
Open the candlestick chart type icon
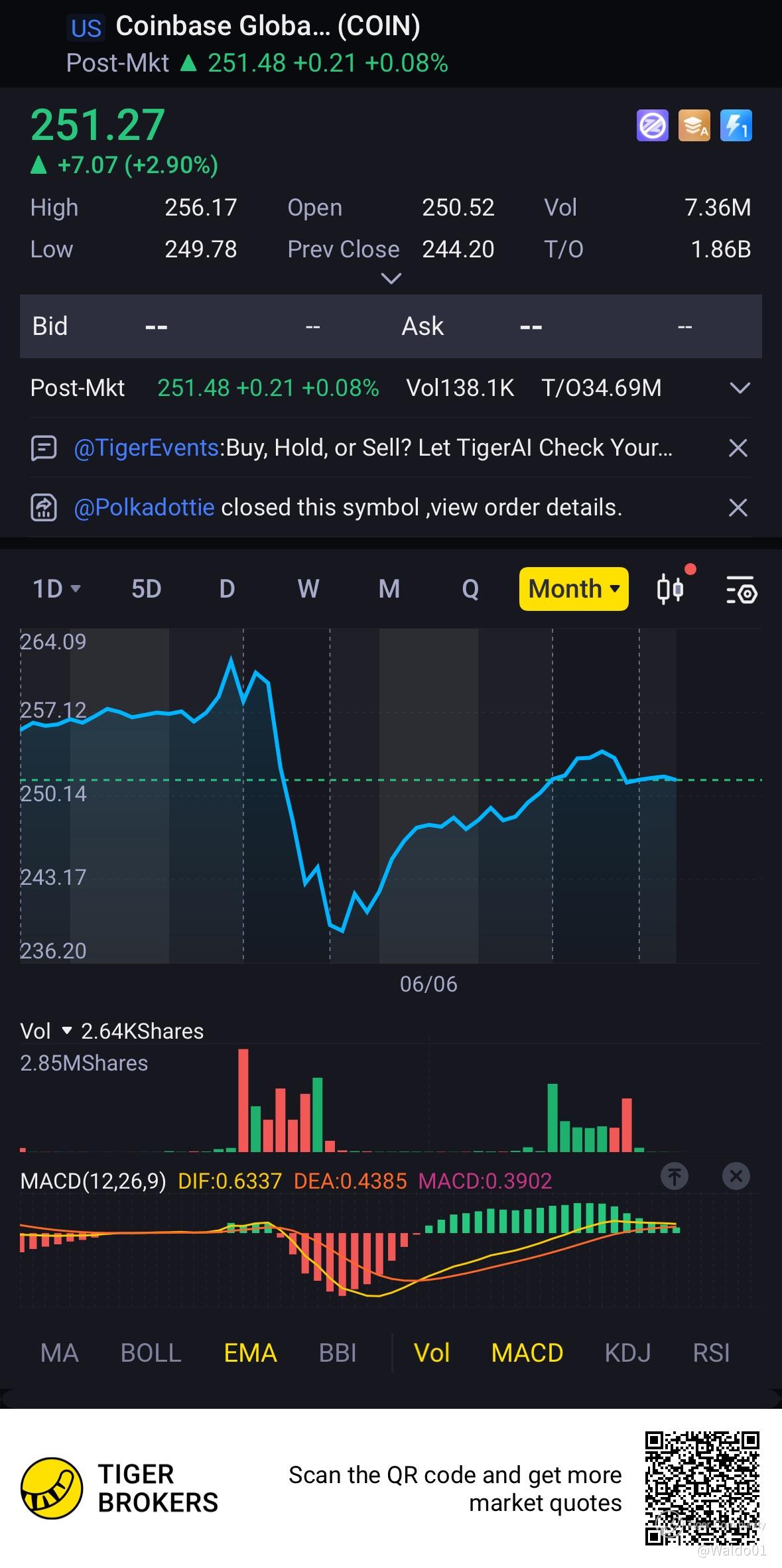671,589
